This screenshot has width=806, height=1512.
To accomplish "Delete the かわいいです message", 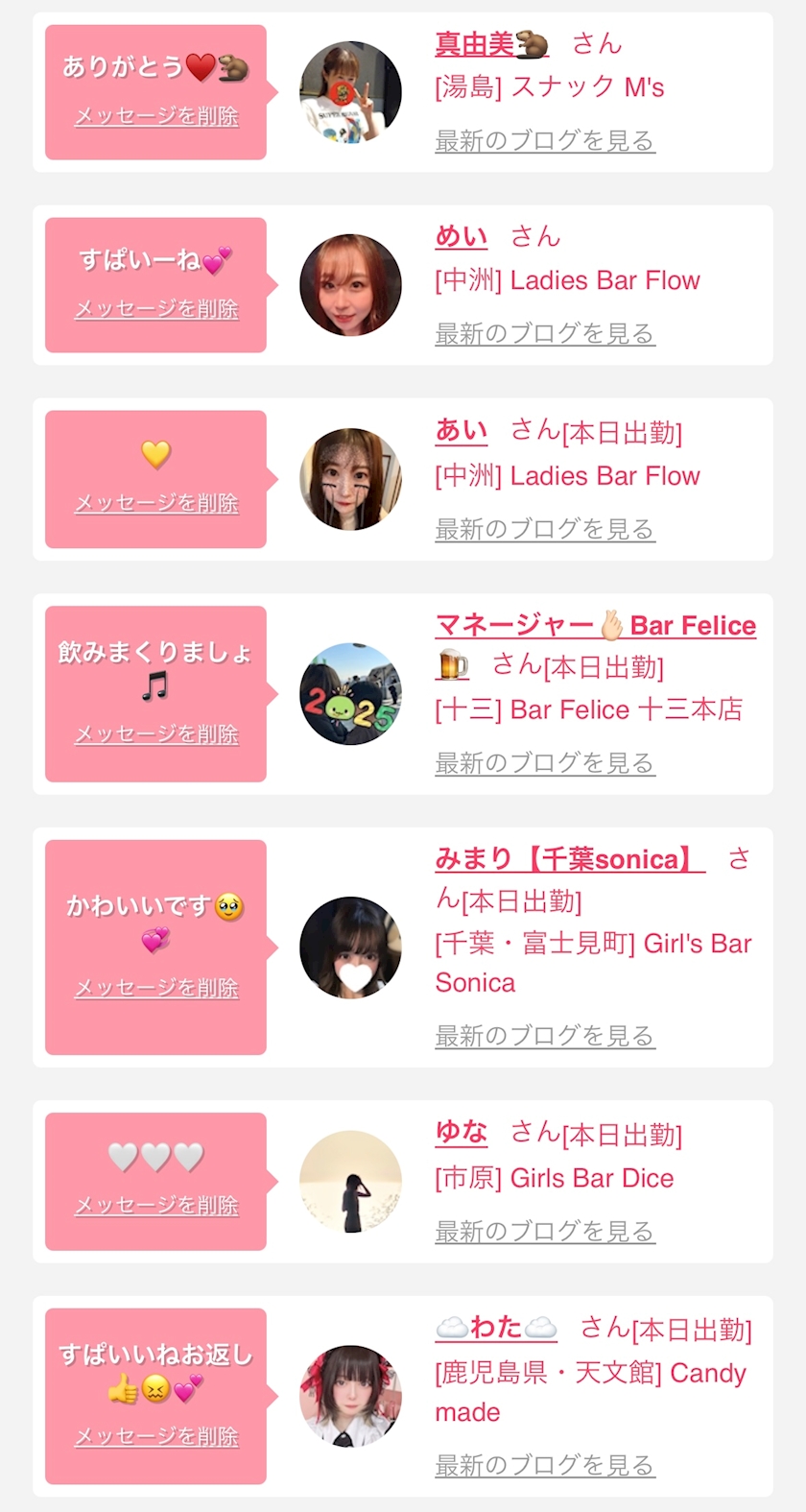I will [x=156, y=988].
